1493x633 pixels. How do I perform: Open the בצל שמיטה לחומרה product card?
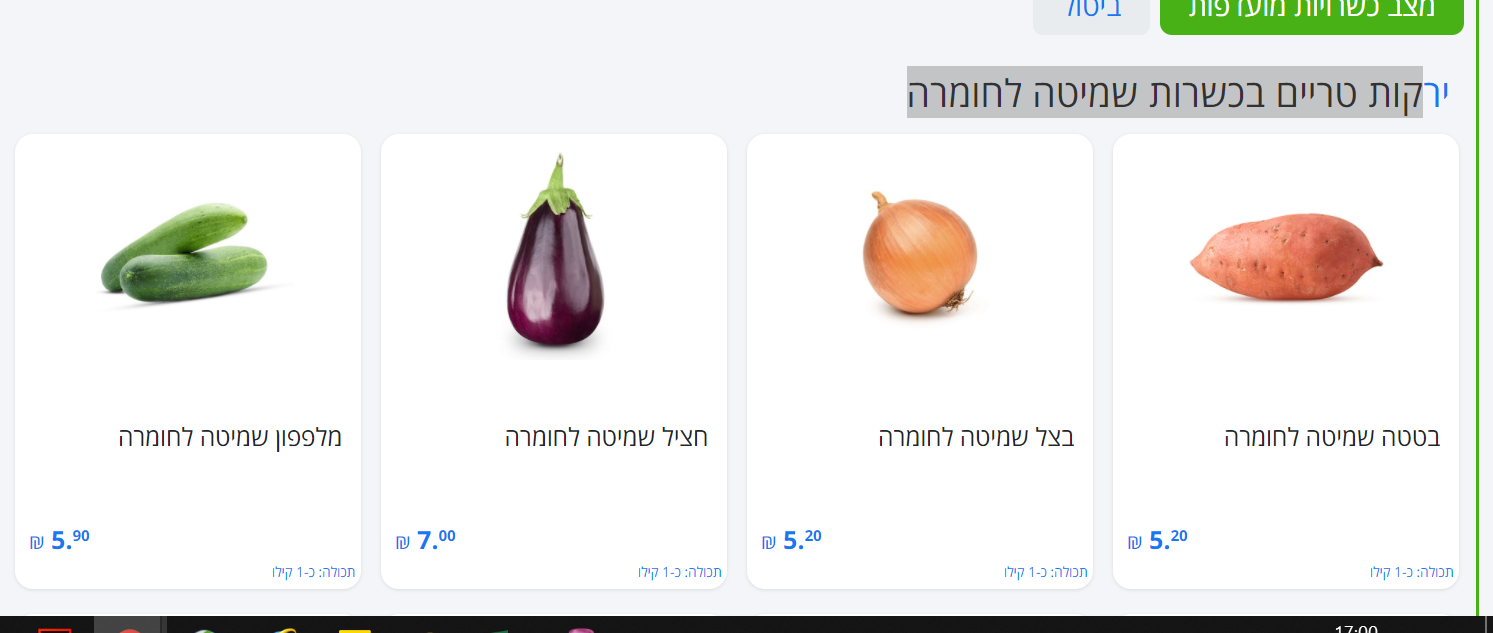(919, 360)
